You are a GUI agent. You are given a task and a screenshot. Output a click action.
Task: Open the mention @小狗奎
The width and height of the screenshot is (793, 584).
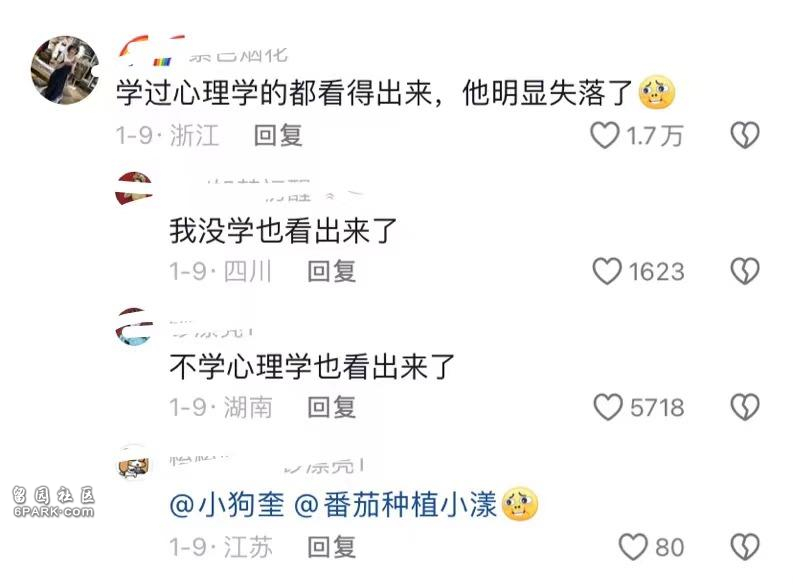tap(227, 505)
